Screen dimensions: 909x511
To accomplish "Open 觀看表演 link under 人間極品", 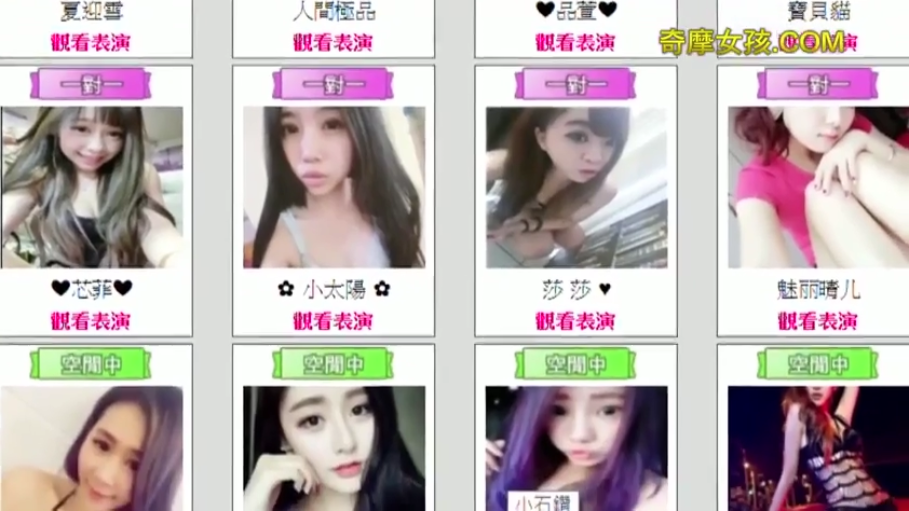I will (333, 42).
